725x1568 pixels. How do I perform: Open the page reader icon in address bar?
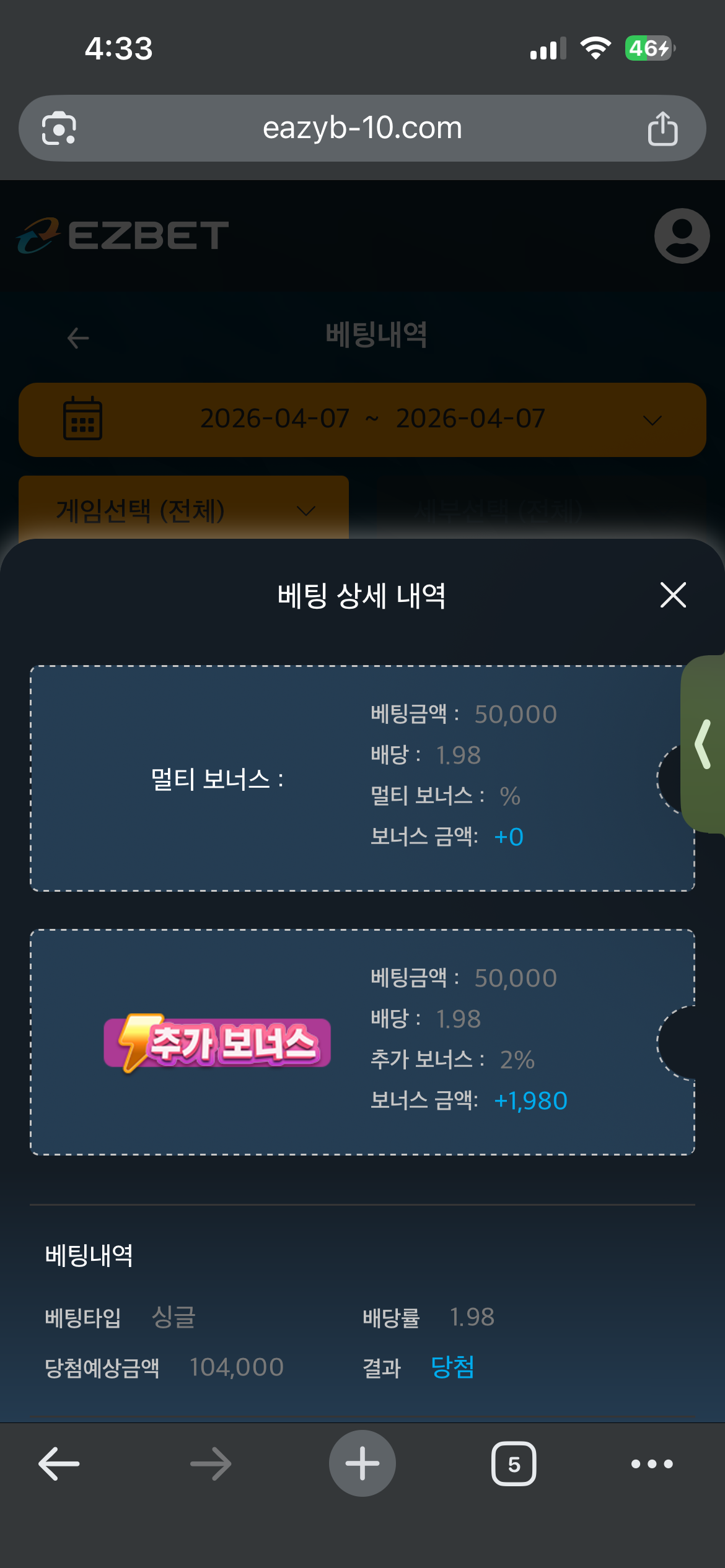click(x=59, y=128)
